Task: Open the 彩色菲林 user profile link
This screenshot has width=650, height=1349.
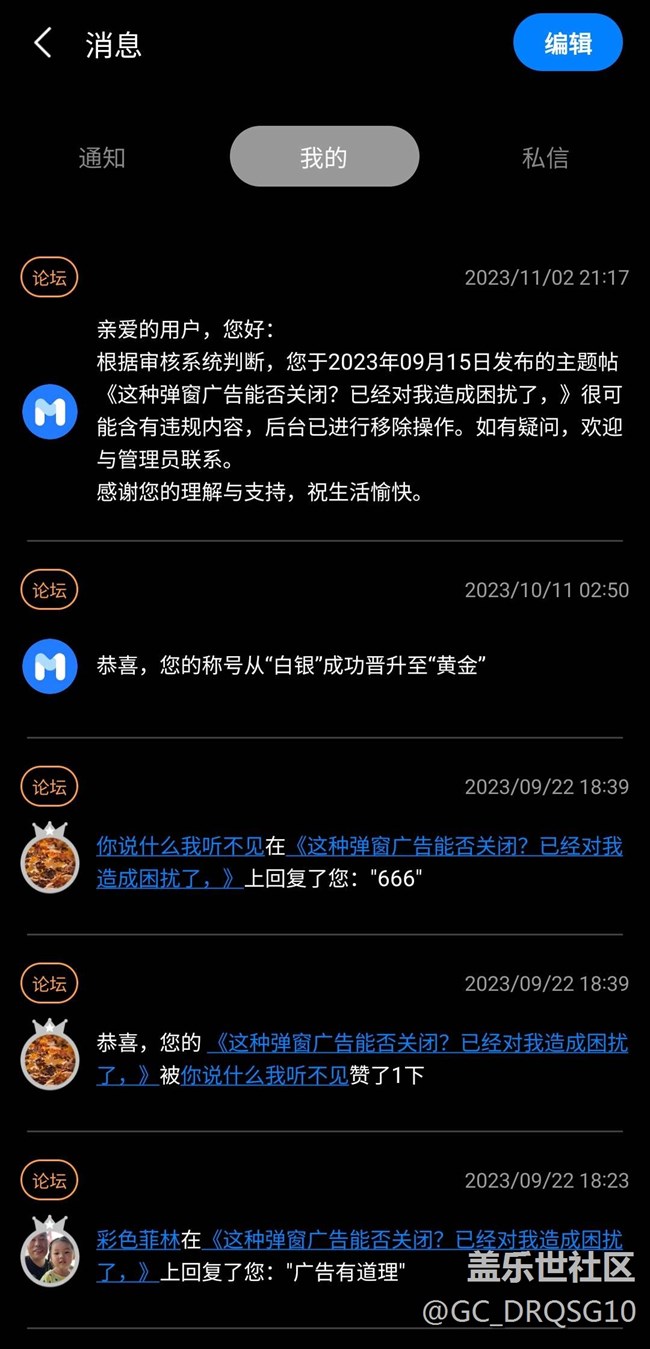Action: 137,1241
